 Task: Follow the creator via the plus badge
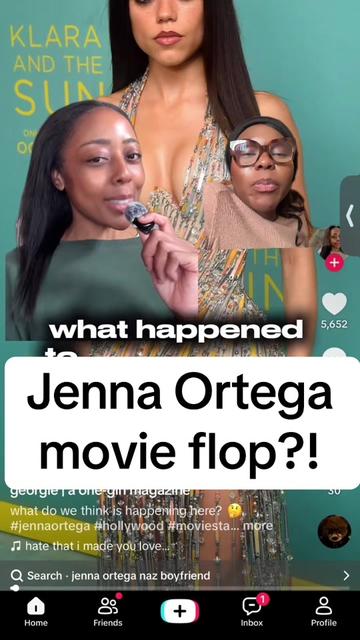pyautogui.click(x=334, y=263)
